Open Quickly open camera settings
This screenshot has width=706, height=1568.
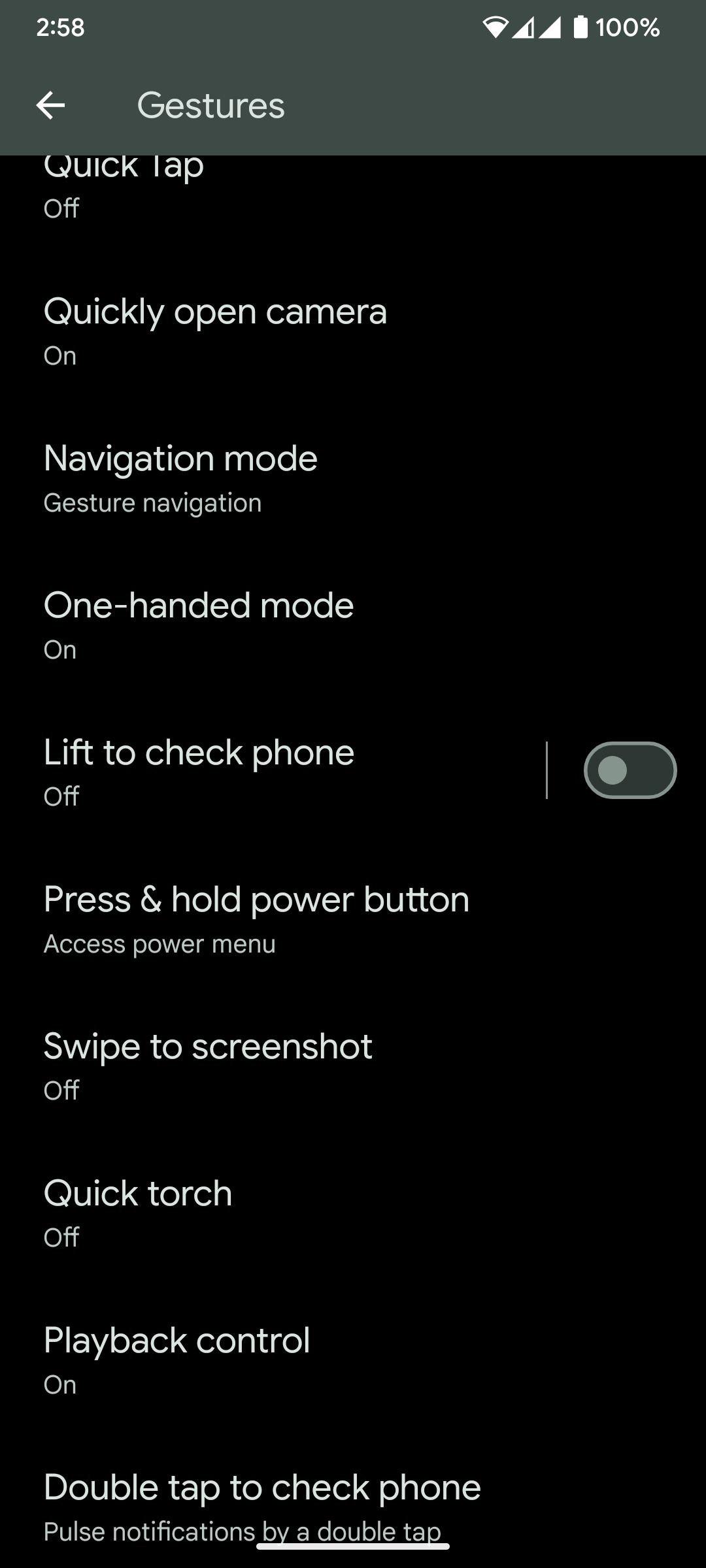353,332
